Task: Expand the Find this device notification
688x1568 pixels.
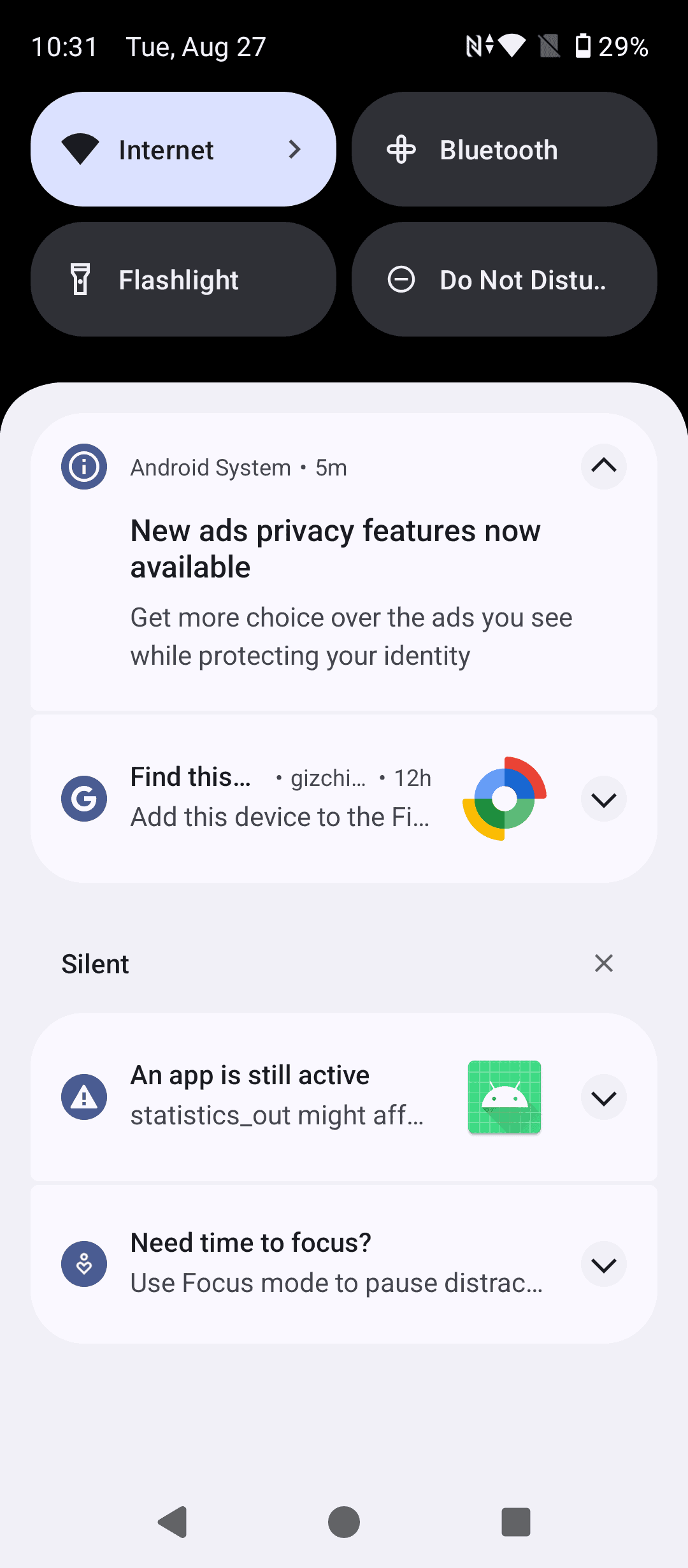Action: 603,799
